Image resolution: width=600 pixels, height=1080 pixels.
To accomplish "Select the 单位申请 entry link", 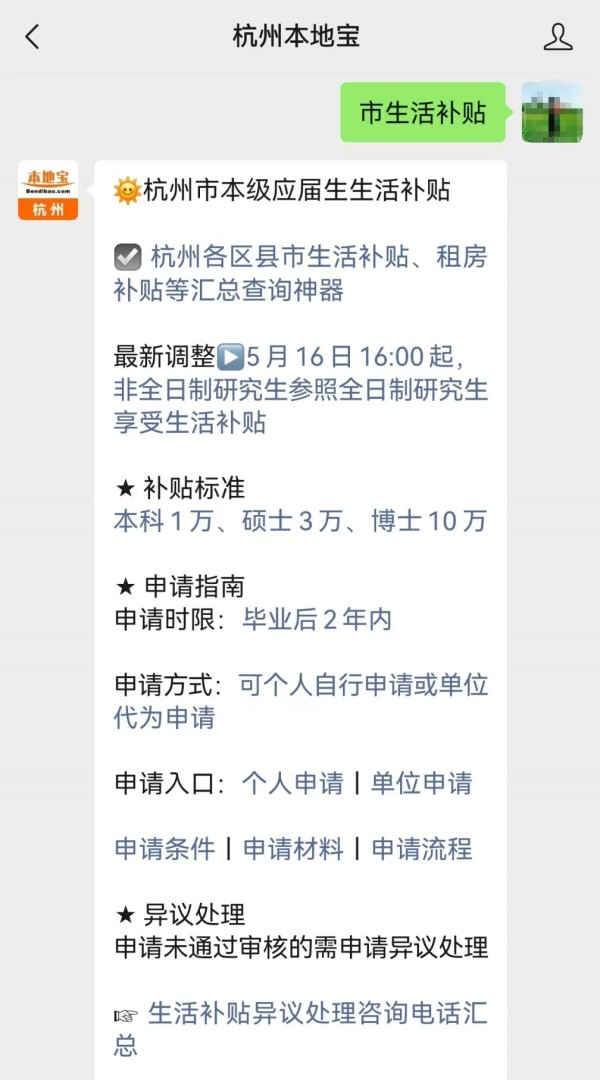I will [421, 783].
